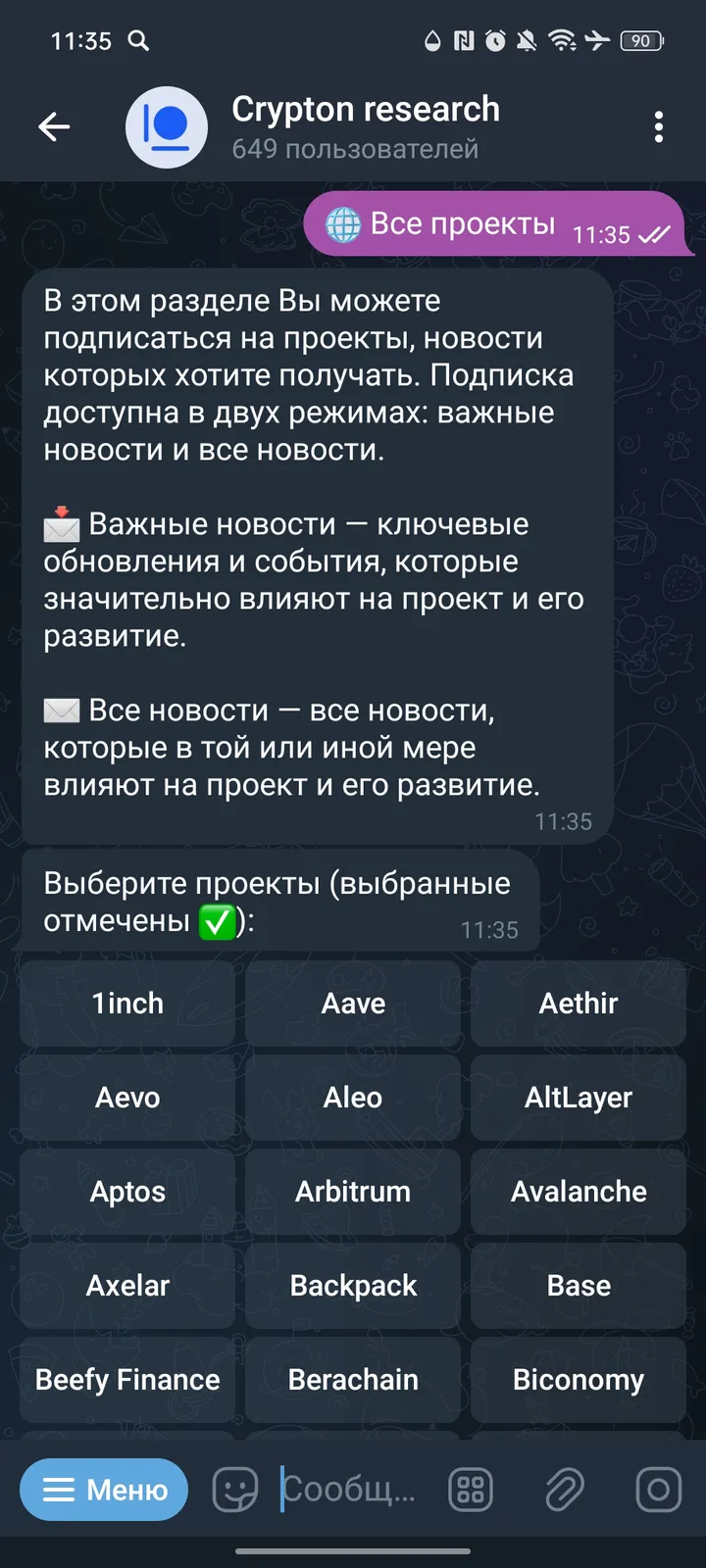The height and width of the screenshot is (1568, 706).
Task: Select the Avalanche option
Action: [x=578, y=1191]
